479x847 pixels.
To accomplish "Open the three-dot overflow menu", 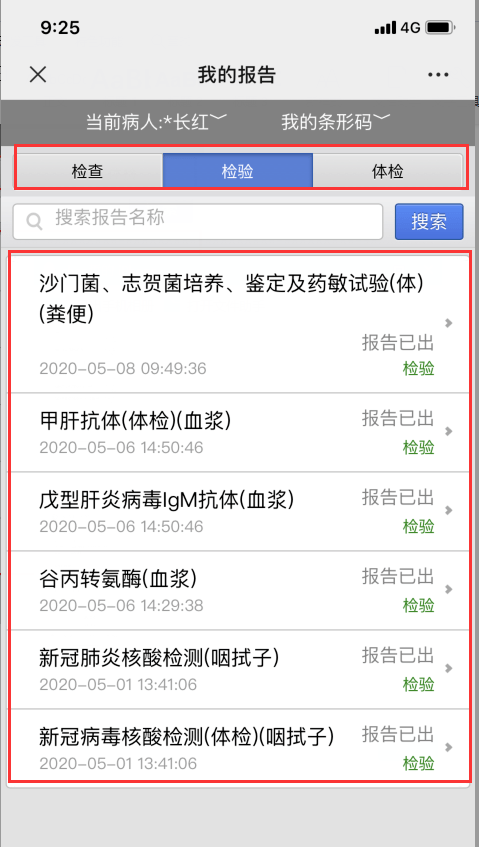I will (x=438, y=75).
